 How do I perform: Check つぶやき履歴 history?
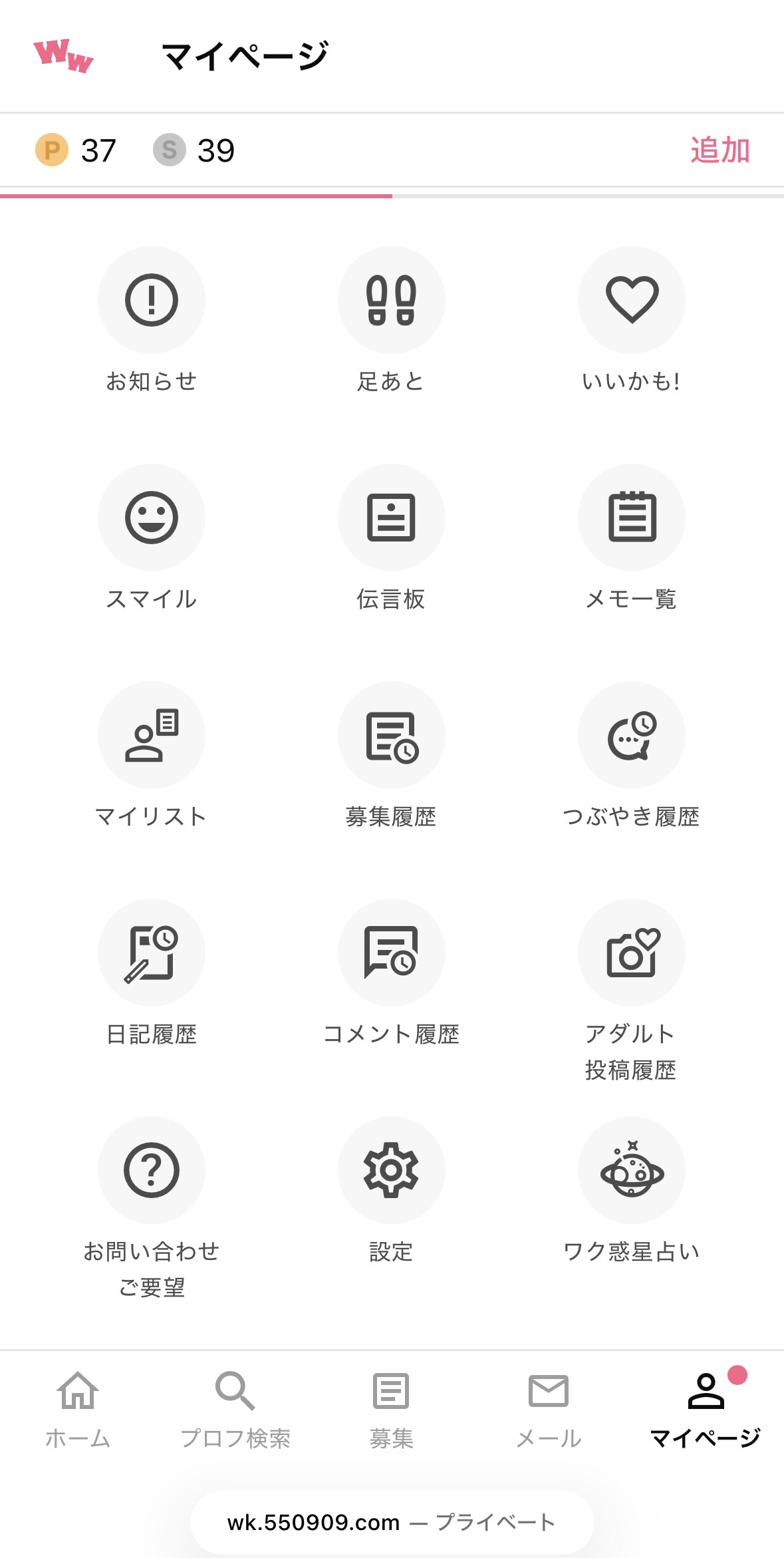[631, 735]
